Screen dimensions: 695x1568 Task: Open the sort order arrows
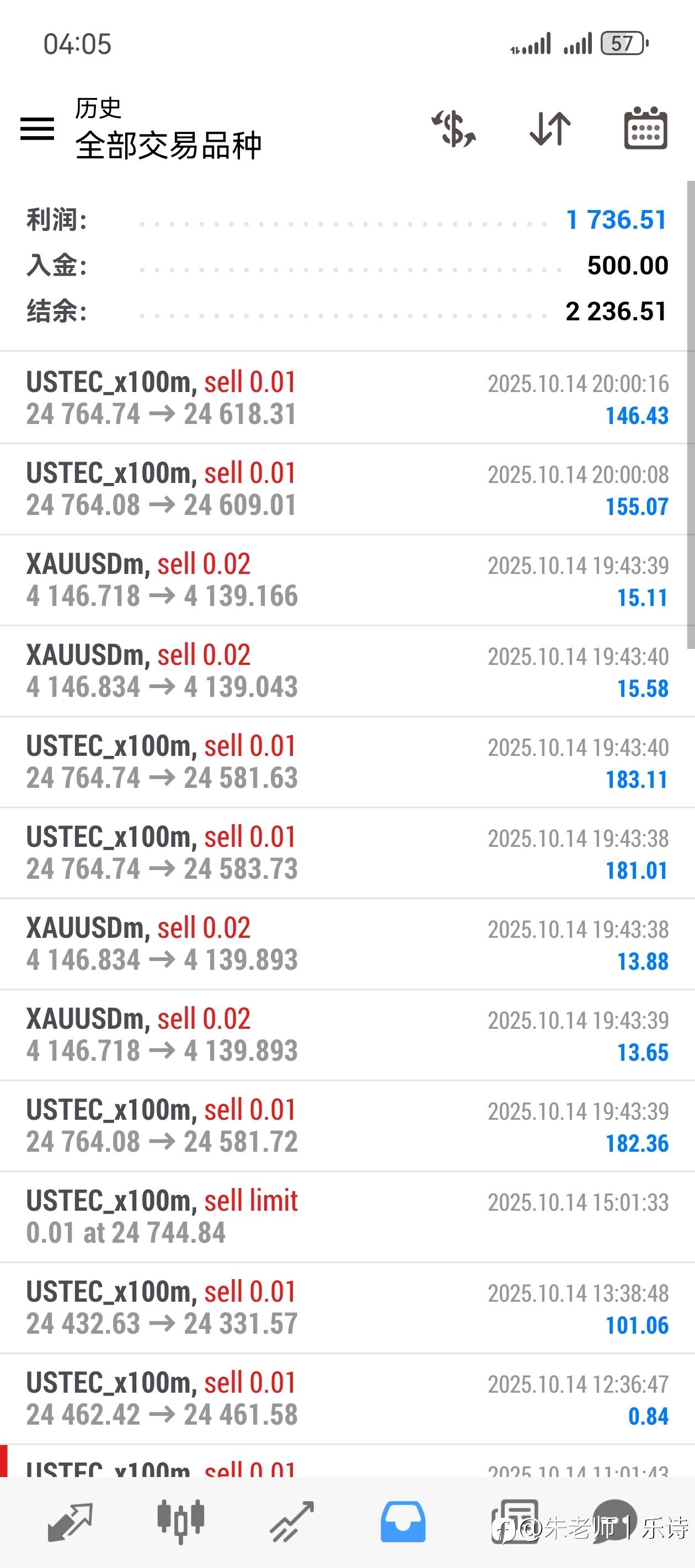550,128
